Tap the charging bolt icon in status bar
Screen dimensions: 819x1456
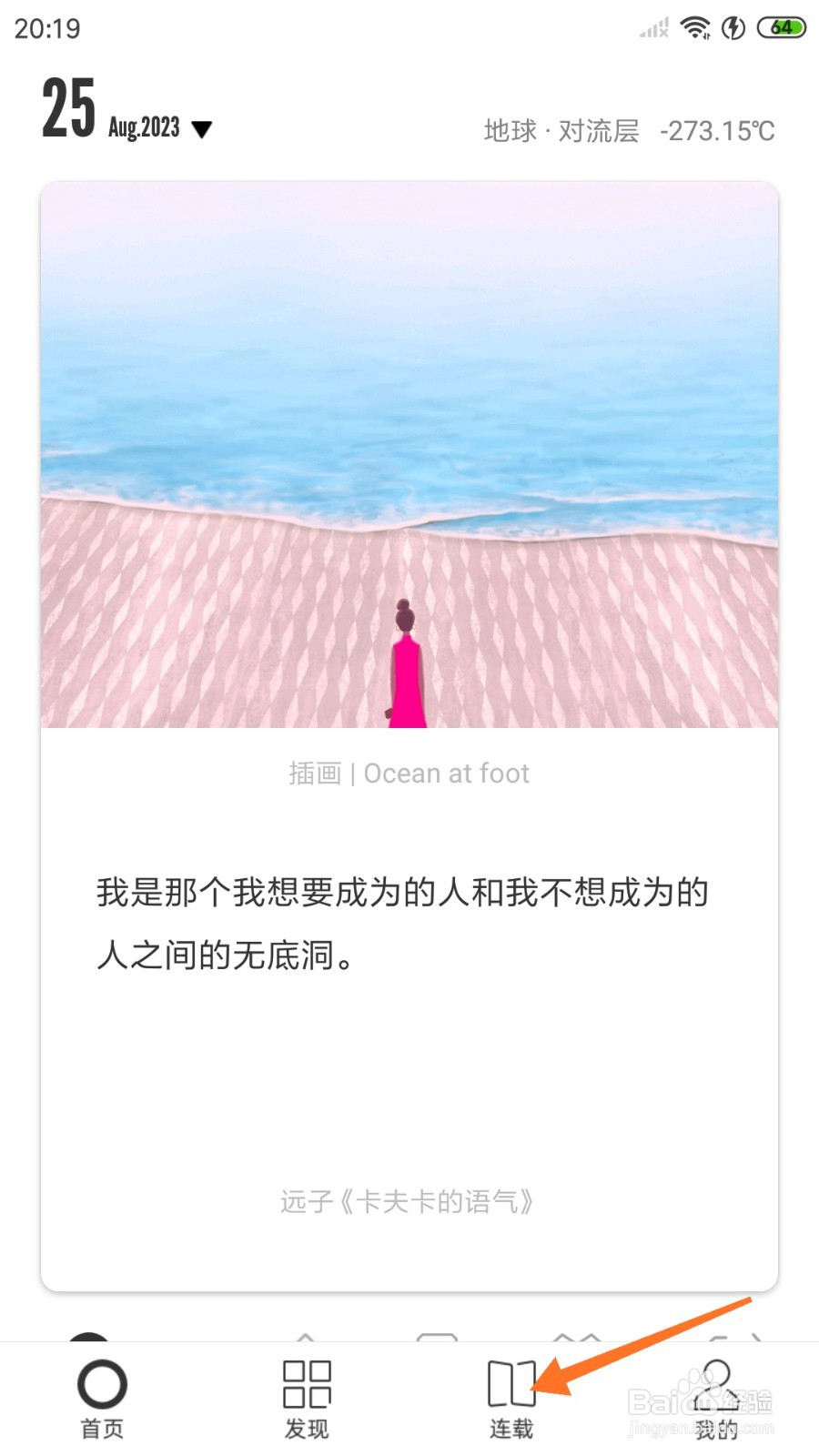coord(733,28)
